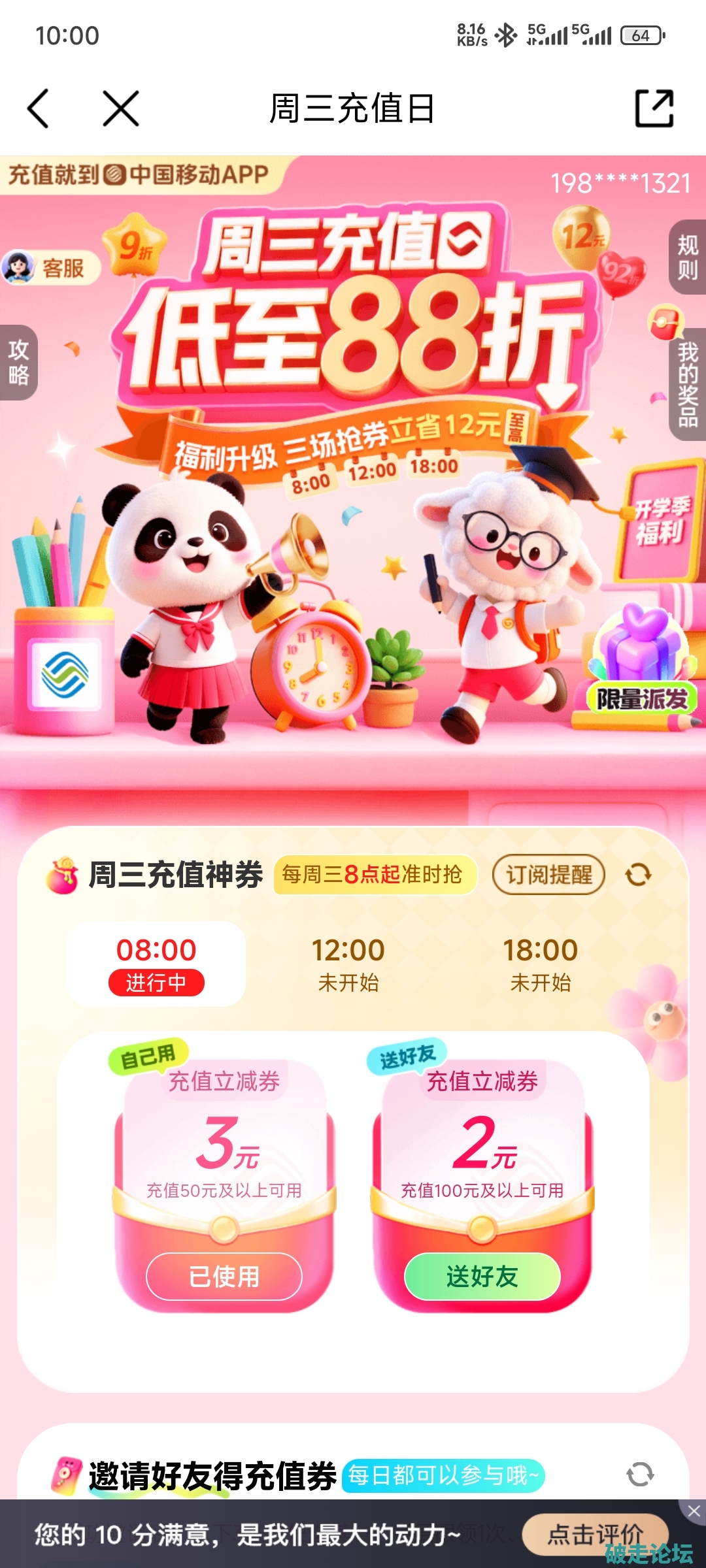
Task: Tap 点击评价 to rate
Action: click(x=594, y=1533)
